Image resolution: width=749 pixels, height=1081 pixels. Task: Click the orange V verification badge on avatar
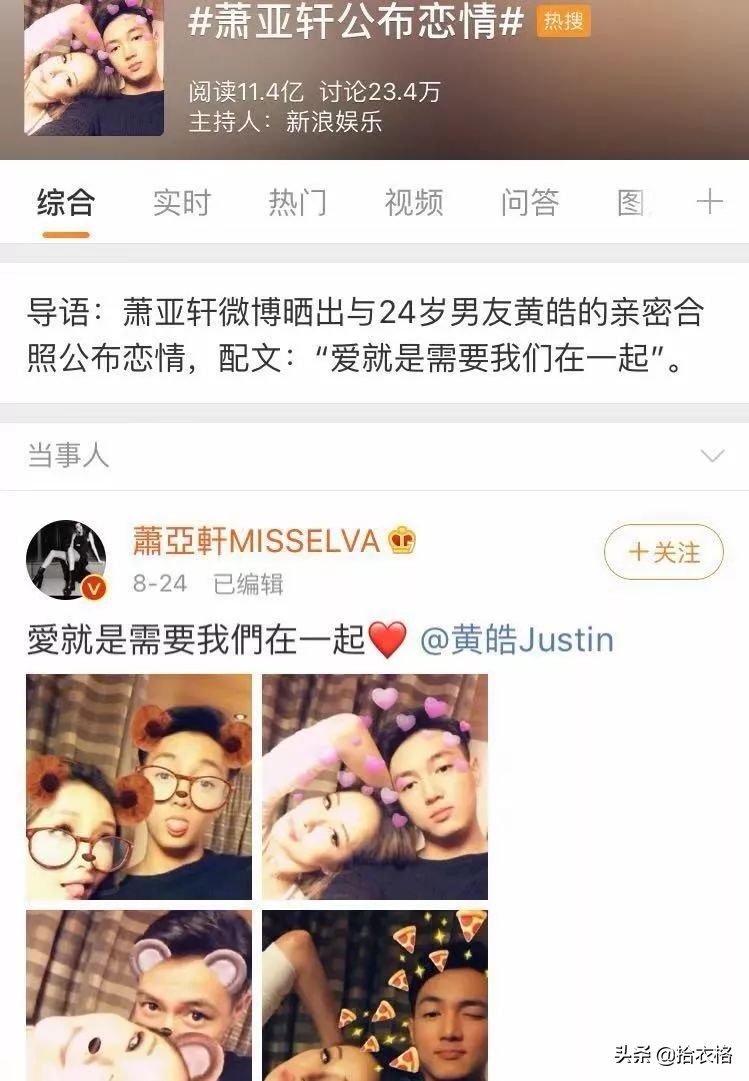pyautogui.click(x=93, y=586)
